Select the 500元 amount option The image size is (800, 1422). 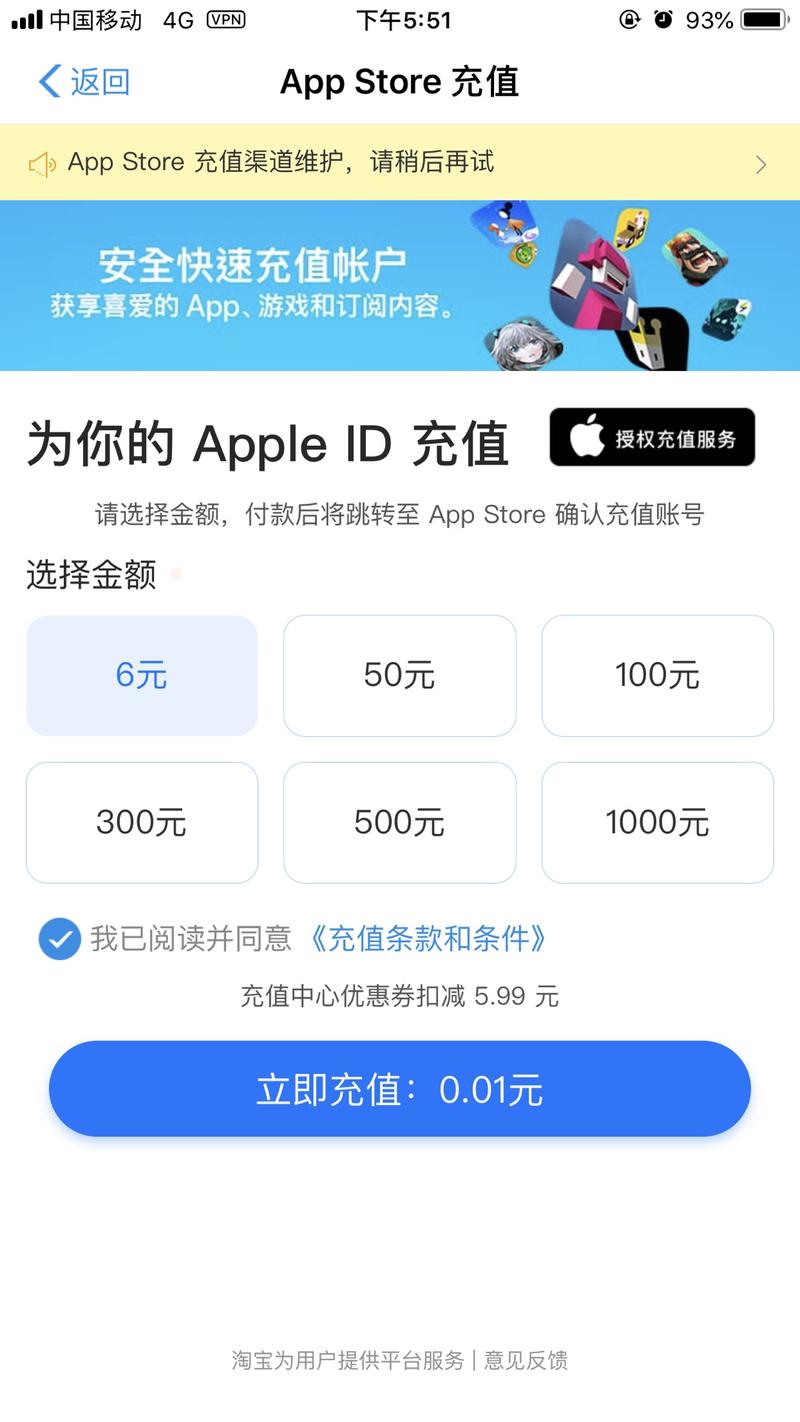click(x=399, y=822)
